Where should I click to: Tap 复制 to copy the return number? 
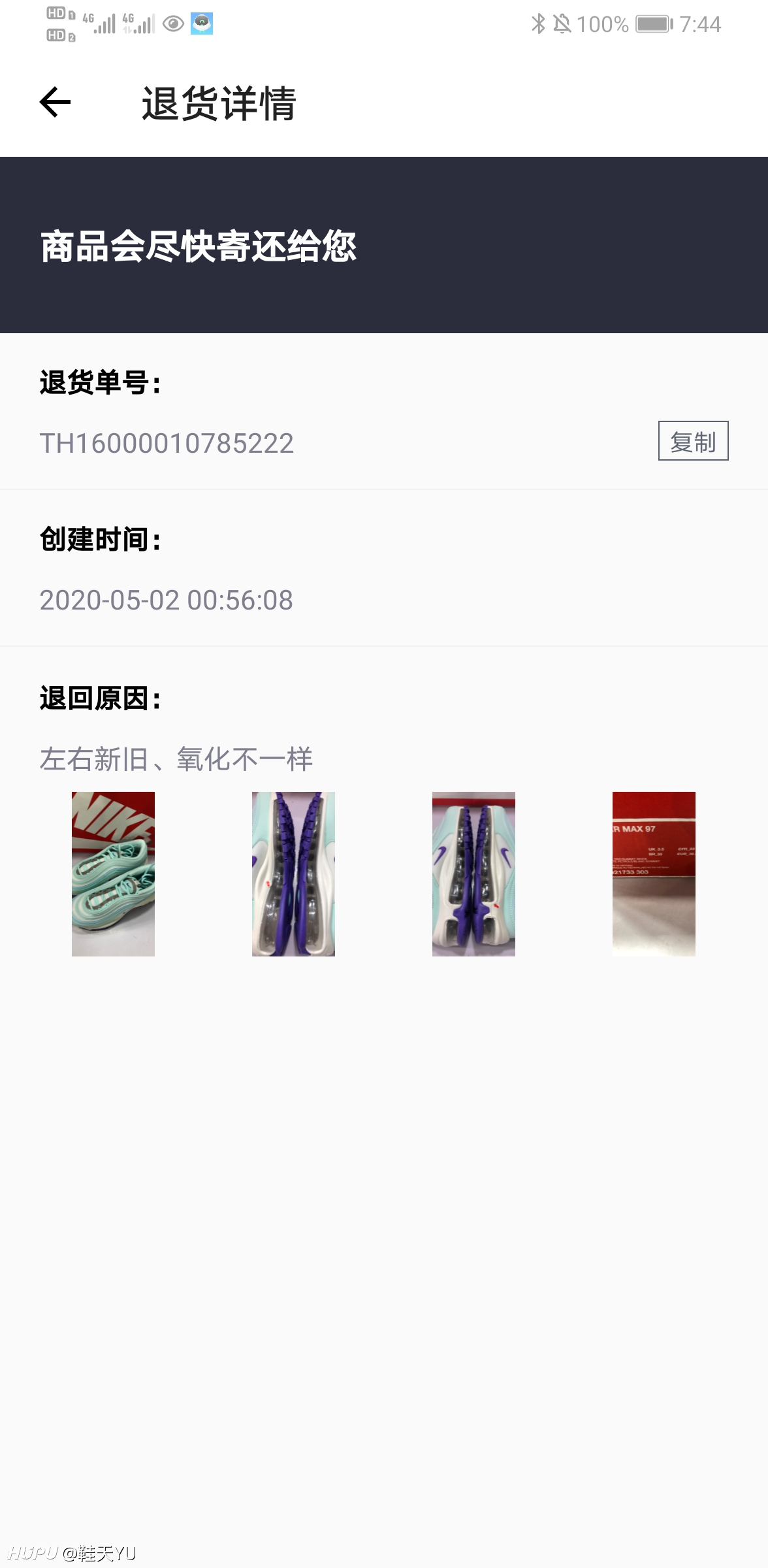point(694,442)
